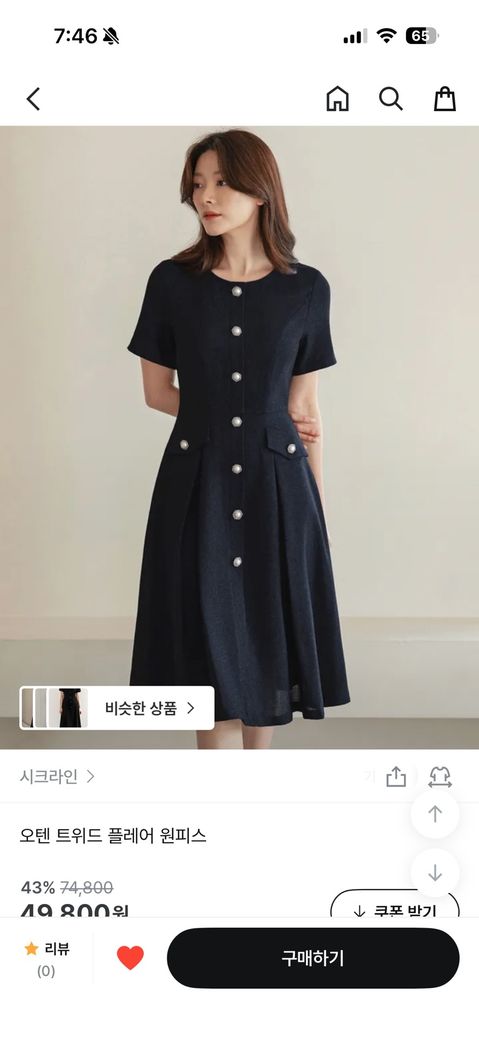The height and width of the screenshot is (1040, 479).
Task: Open the home icon in the header
Action: 337,99
